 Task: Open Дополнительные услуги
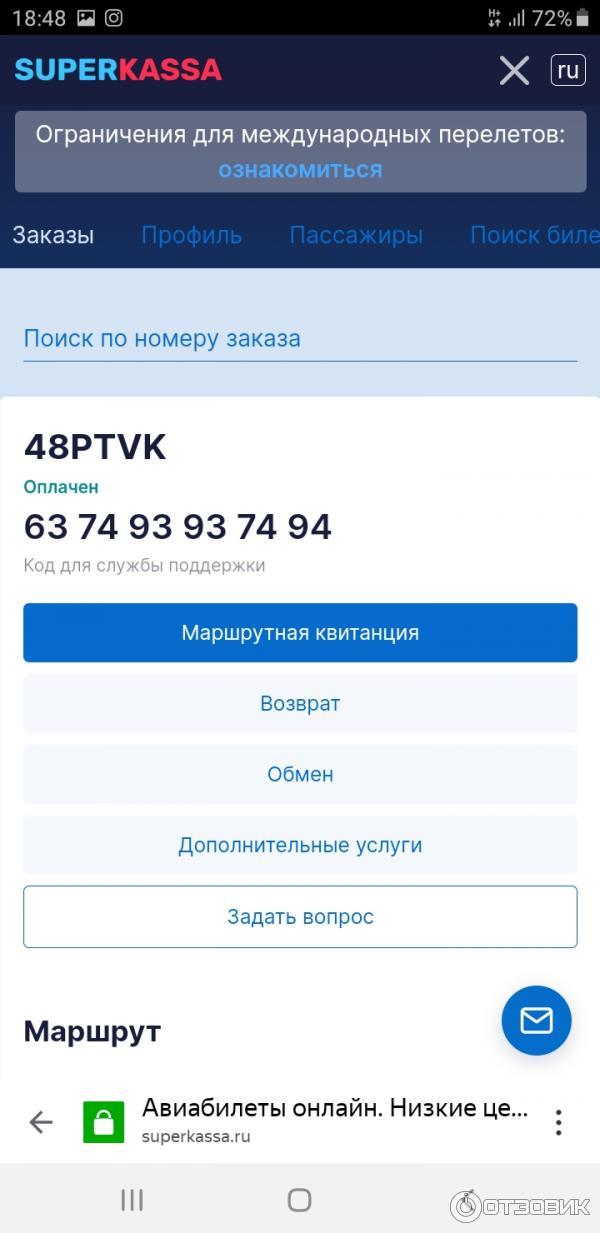(300, 845)
